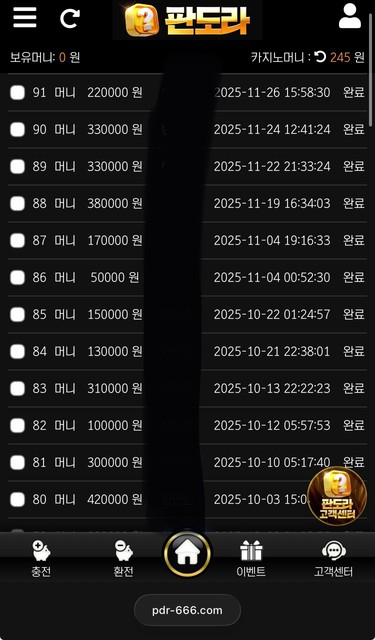Open 고객센터 in bottom navigation

pyautogui.click(x=333, y=558)
